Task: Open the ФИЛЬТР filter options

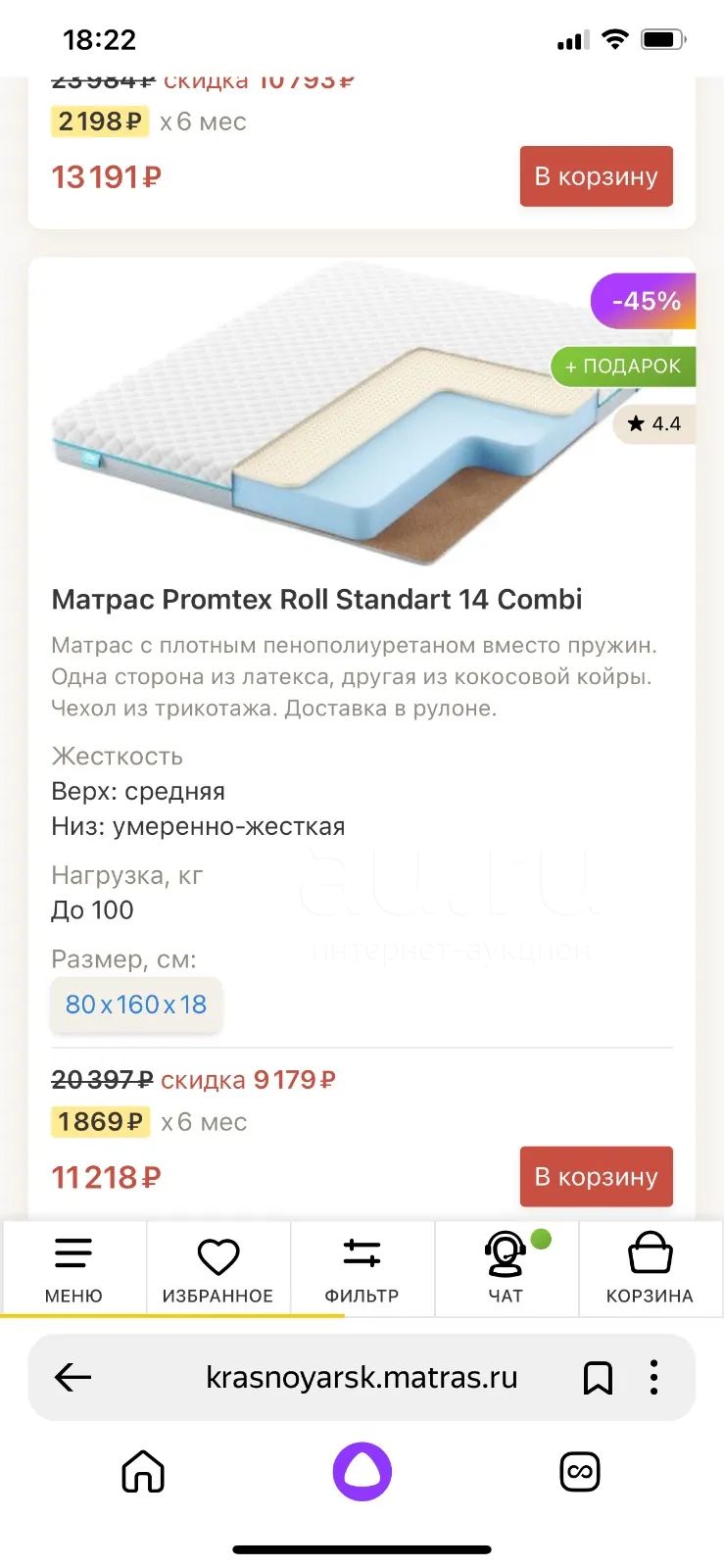Action: 362,1268
